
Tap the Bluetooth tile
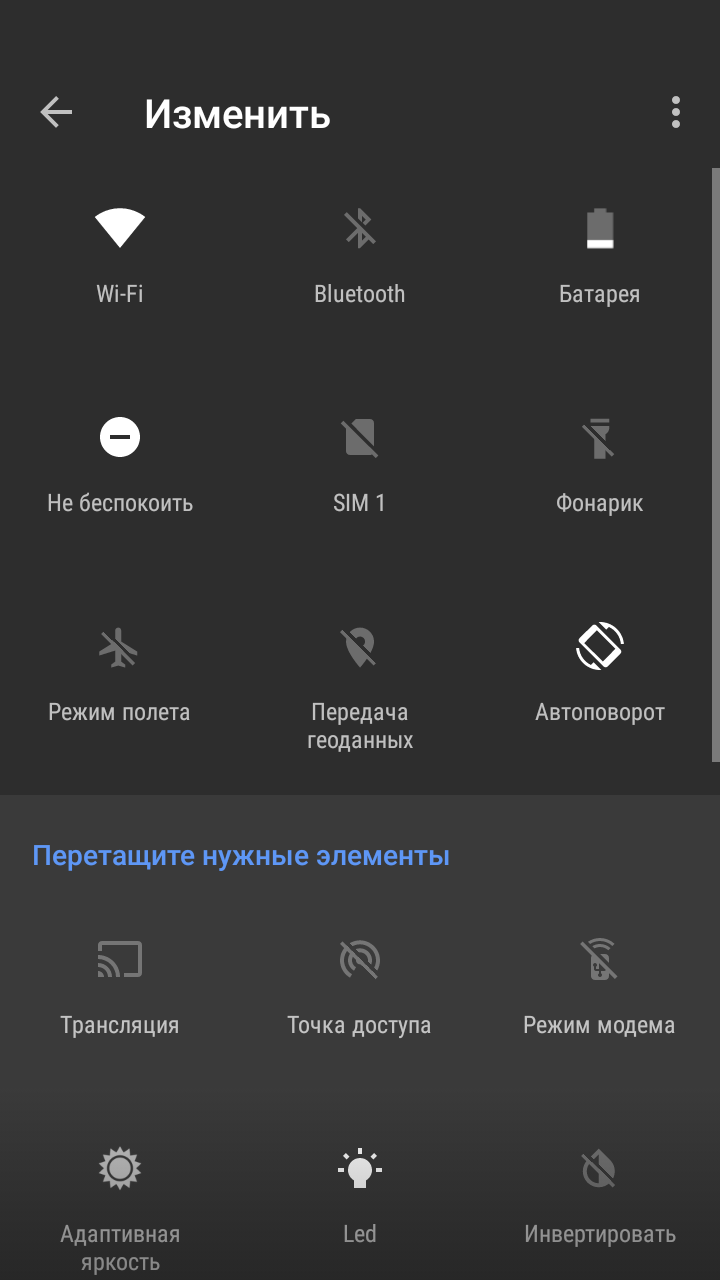[360, 257]
